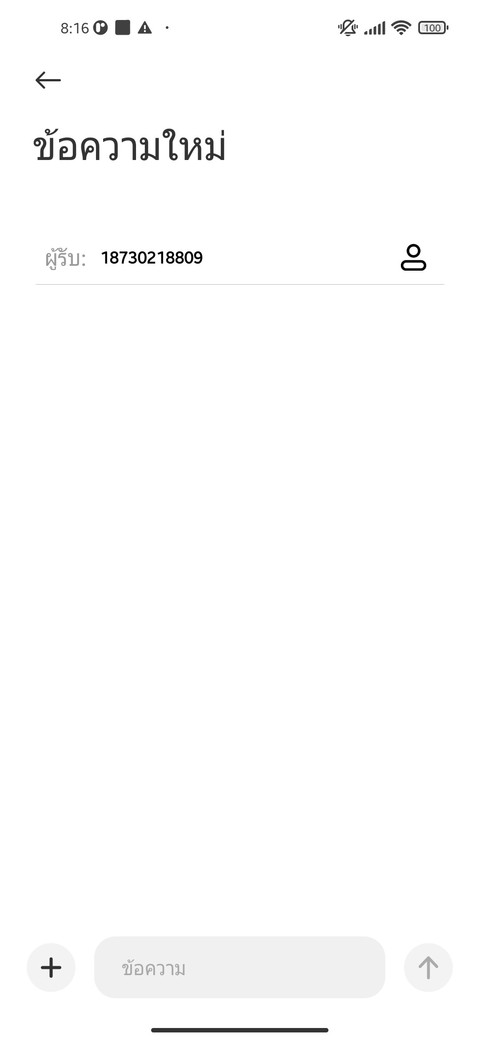Screen dimensions: 480x1040
Task: Open the contact picker icon
Action: click(413, 257)
